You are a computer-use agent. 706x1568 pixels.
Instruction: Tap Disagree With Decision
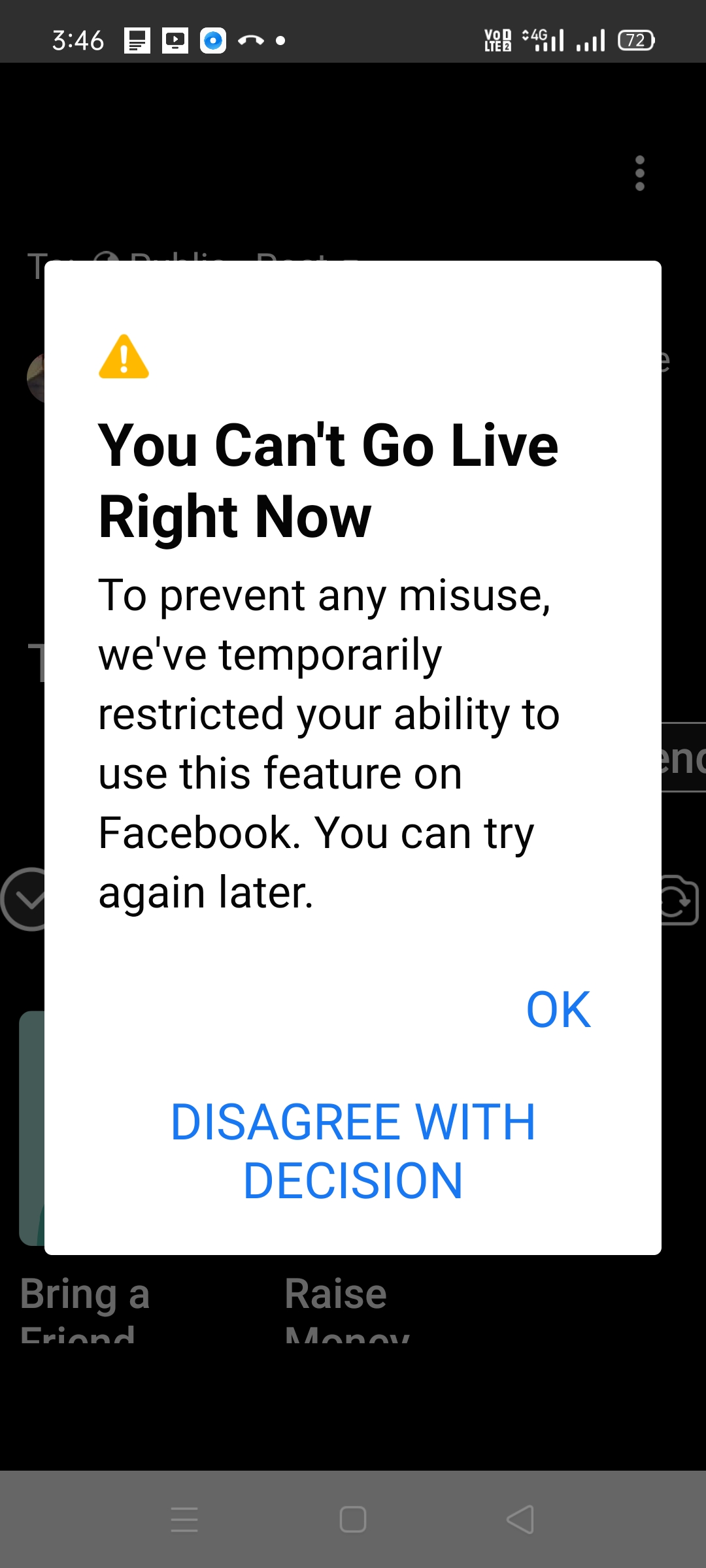click(x=353, y=1151)
